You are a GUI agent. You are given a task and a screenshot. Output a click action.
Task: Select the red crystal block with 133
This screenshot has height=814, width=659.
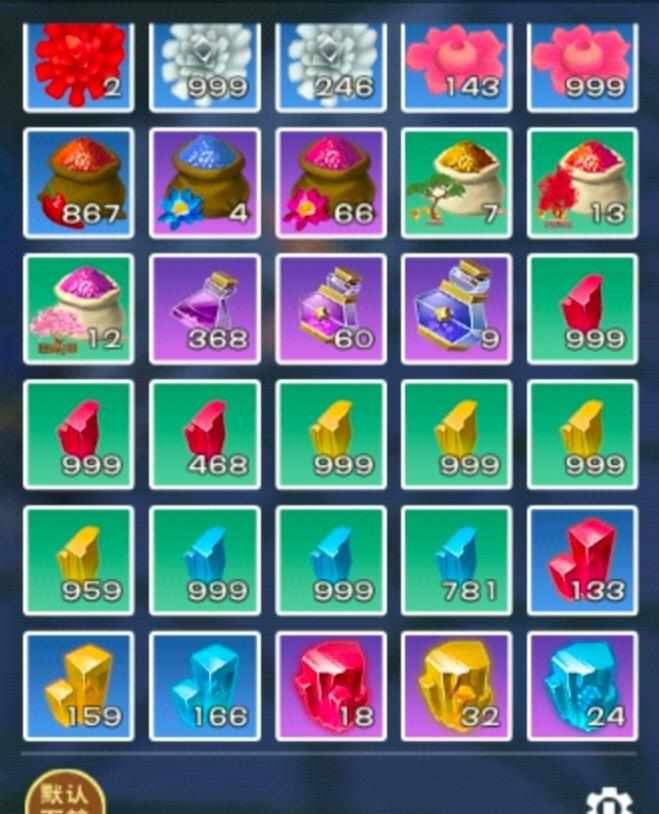pyautogui.click(x=582, y=561)
